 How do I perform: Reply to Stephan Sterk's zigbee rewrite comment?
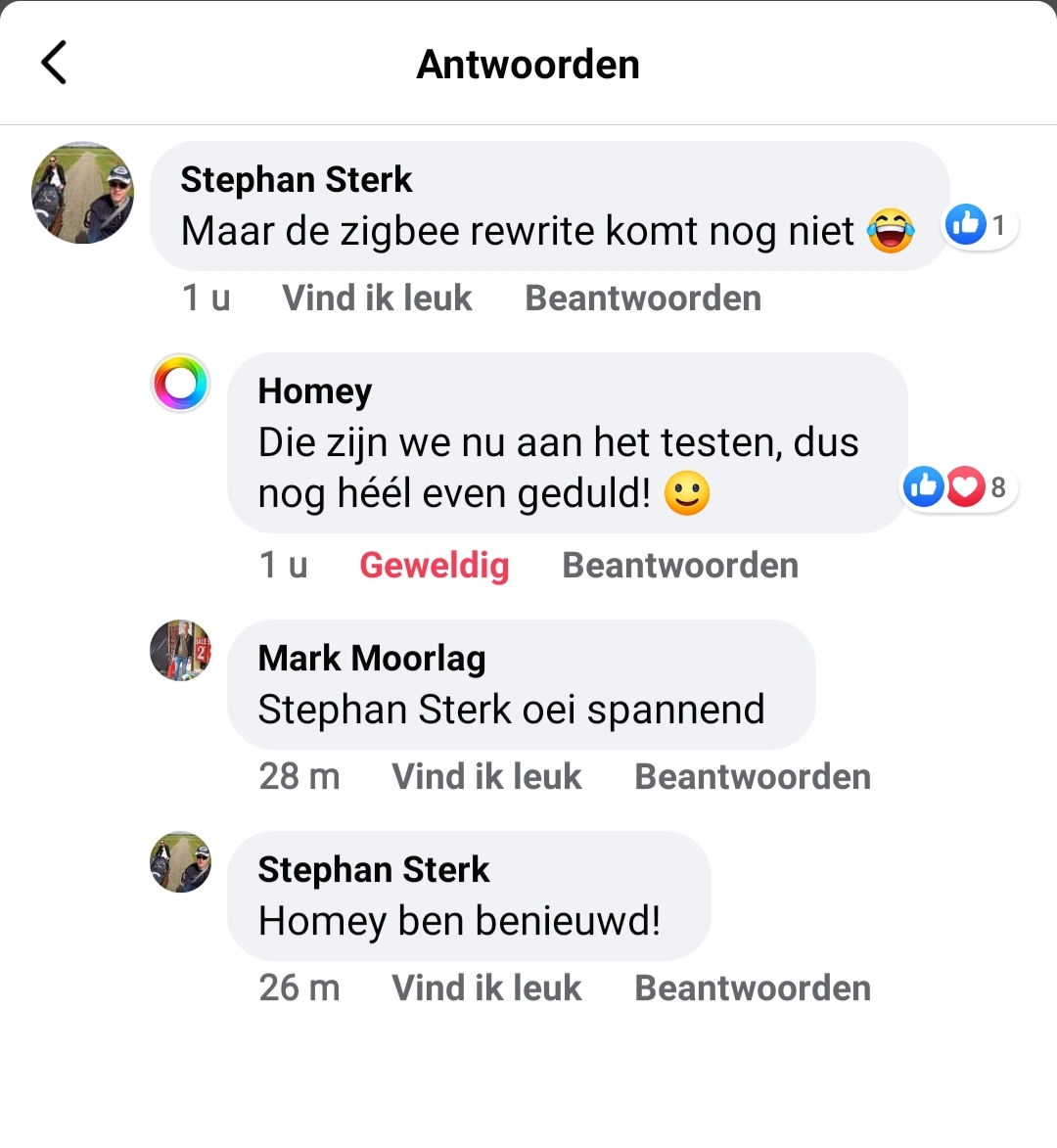coord(643,298)
